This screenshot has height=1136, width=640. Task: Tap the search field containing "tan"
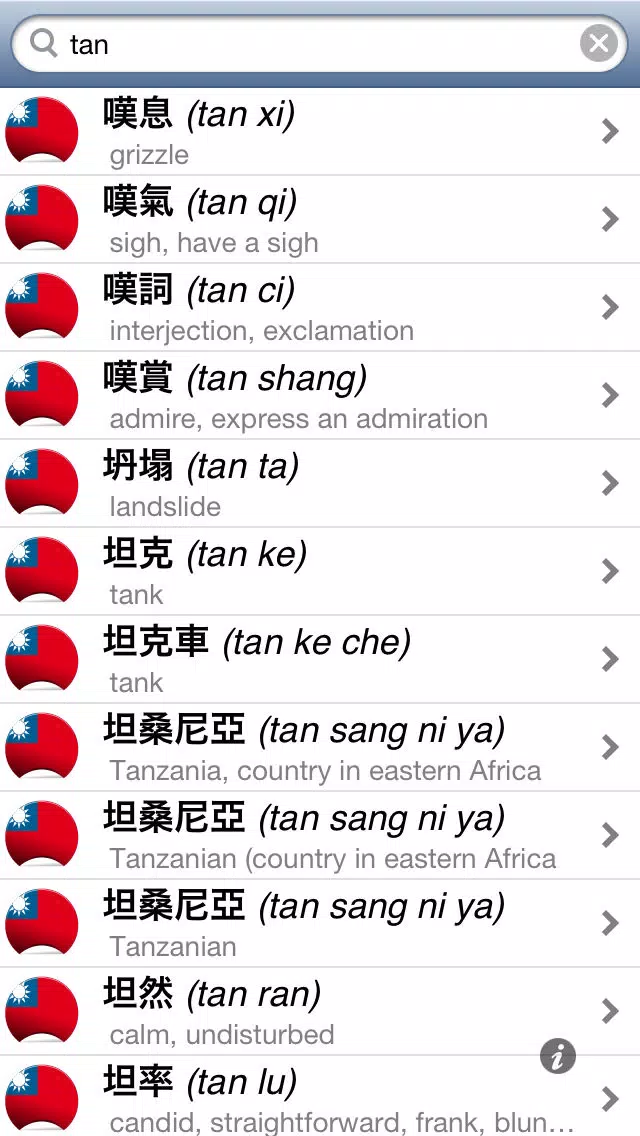coord(320,44)
